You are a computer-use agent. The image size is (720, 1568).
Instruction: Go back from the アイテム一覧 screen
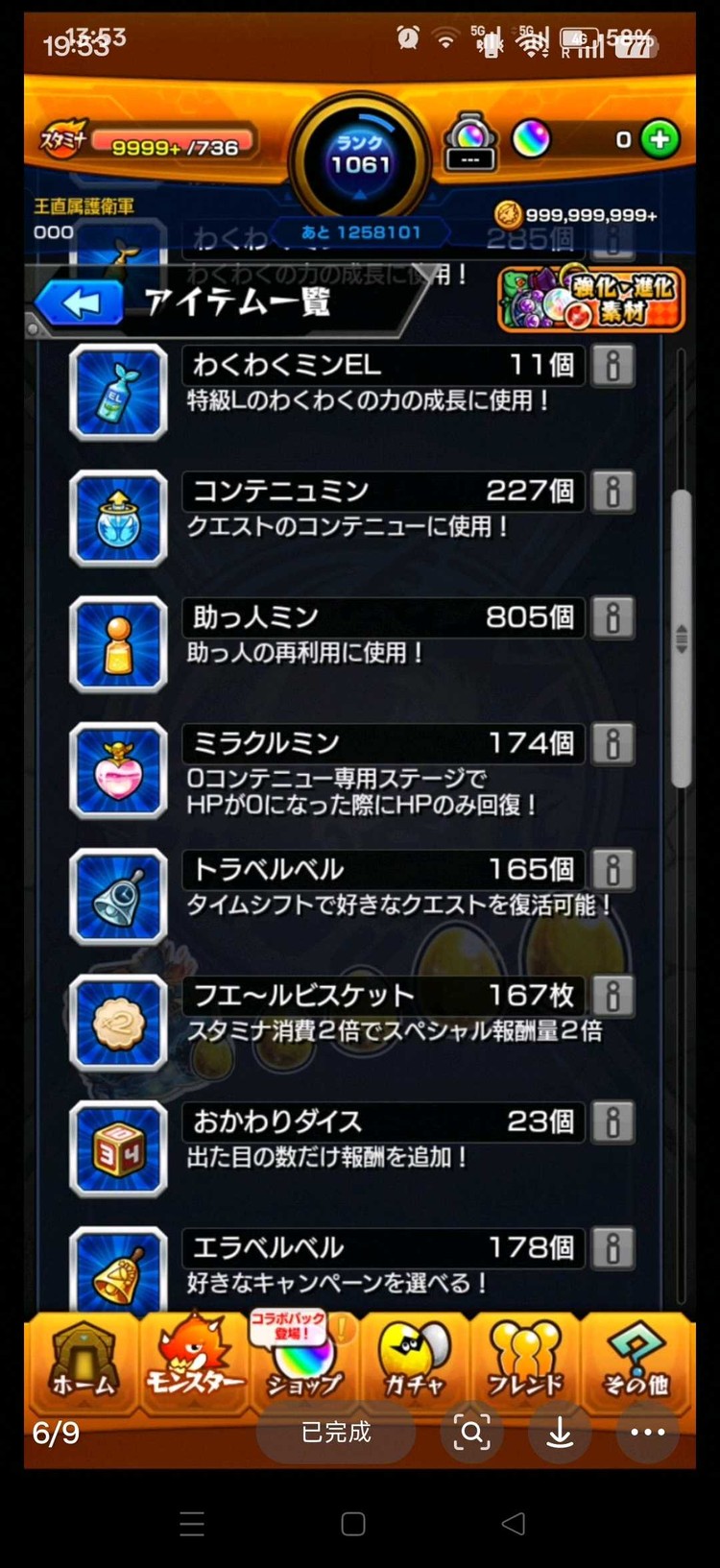pos(81,304)
